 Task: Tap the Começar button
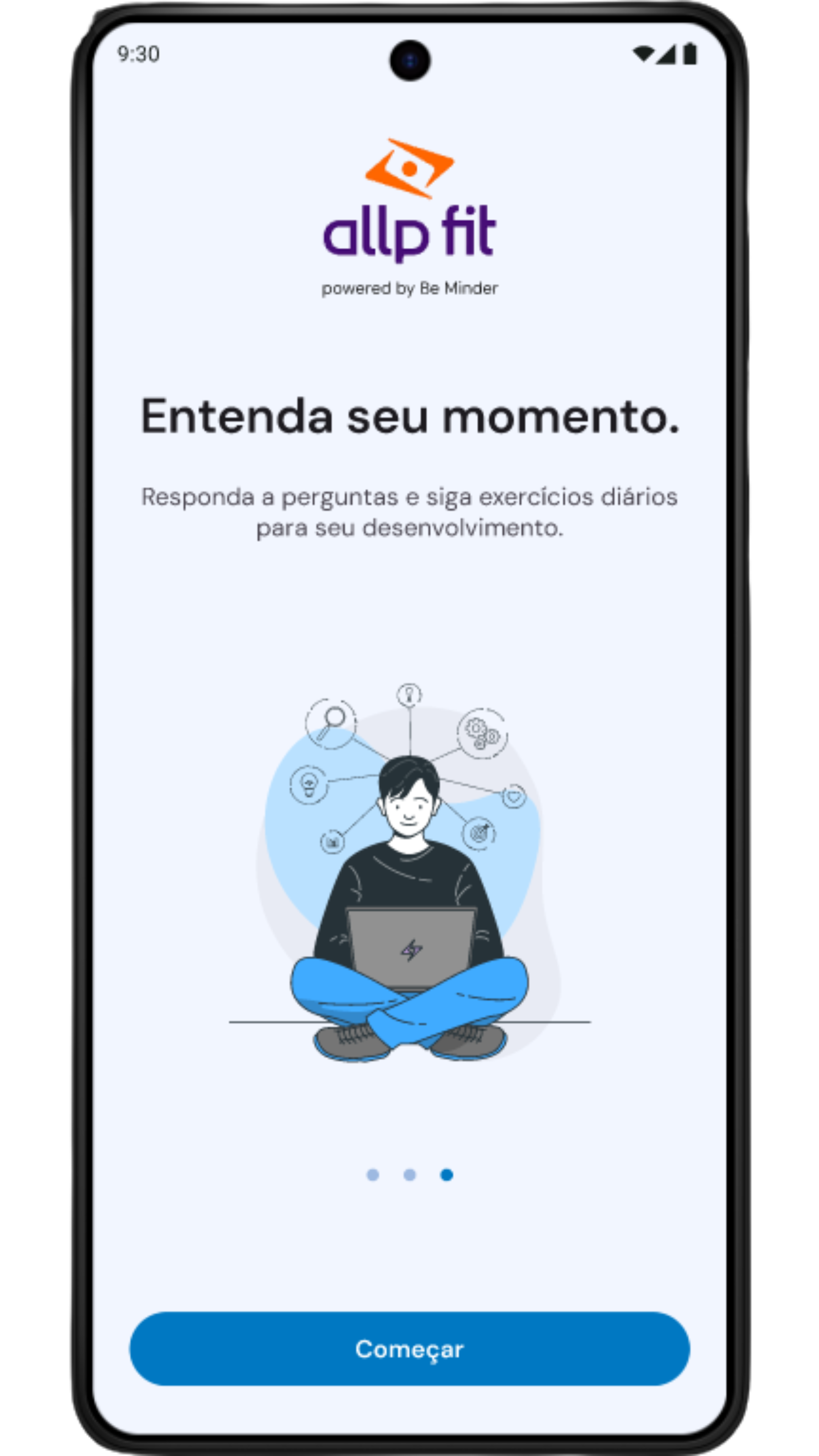[409, 1349]
